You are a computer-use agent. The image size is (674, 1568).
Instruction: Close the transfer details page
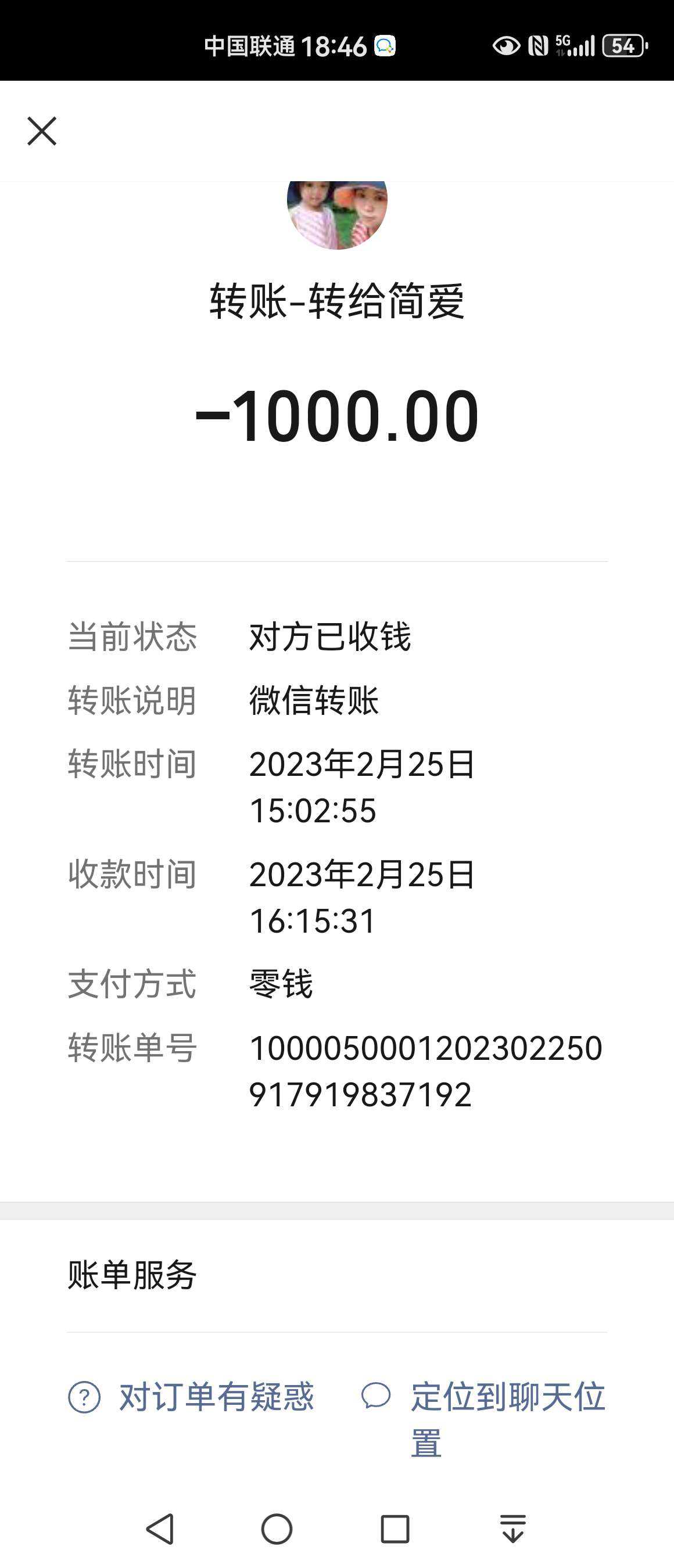point(42,131)
